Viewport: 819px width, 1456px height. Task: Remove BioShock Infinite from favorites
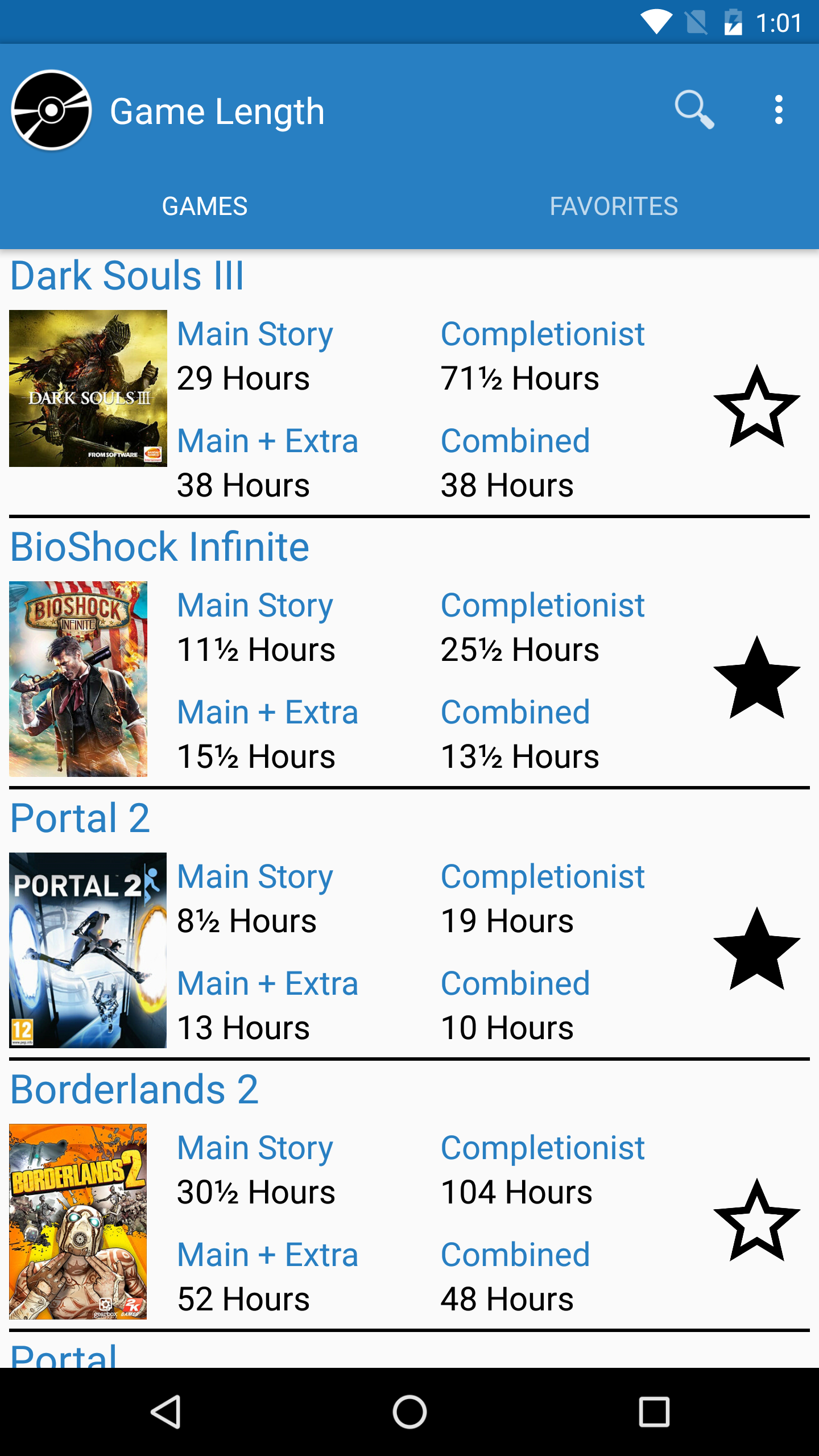[x=756, y=678]
